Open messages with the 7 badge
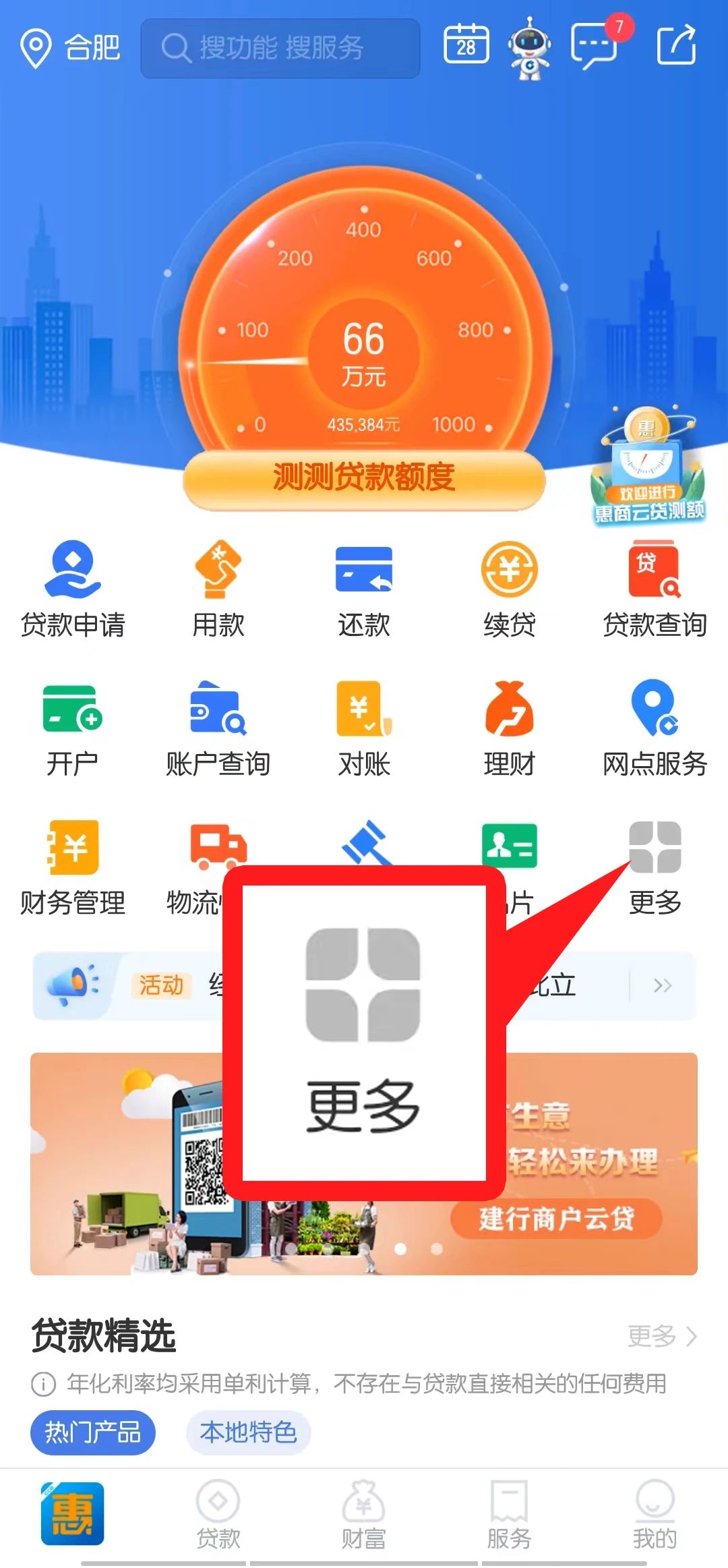The image size is (728, 1568). click(595, 46)
